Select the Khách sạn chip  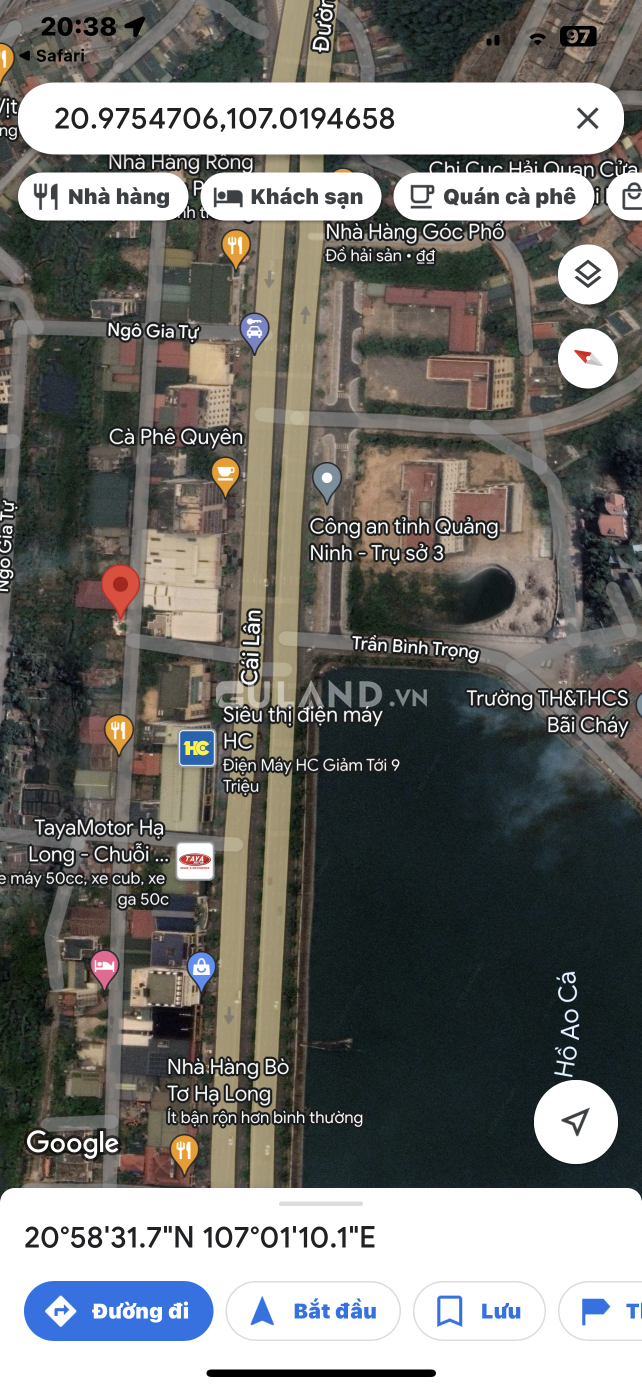[x=291, y=197]
